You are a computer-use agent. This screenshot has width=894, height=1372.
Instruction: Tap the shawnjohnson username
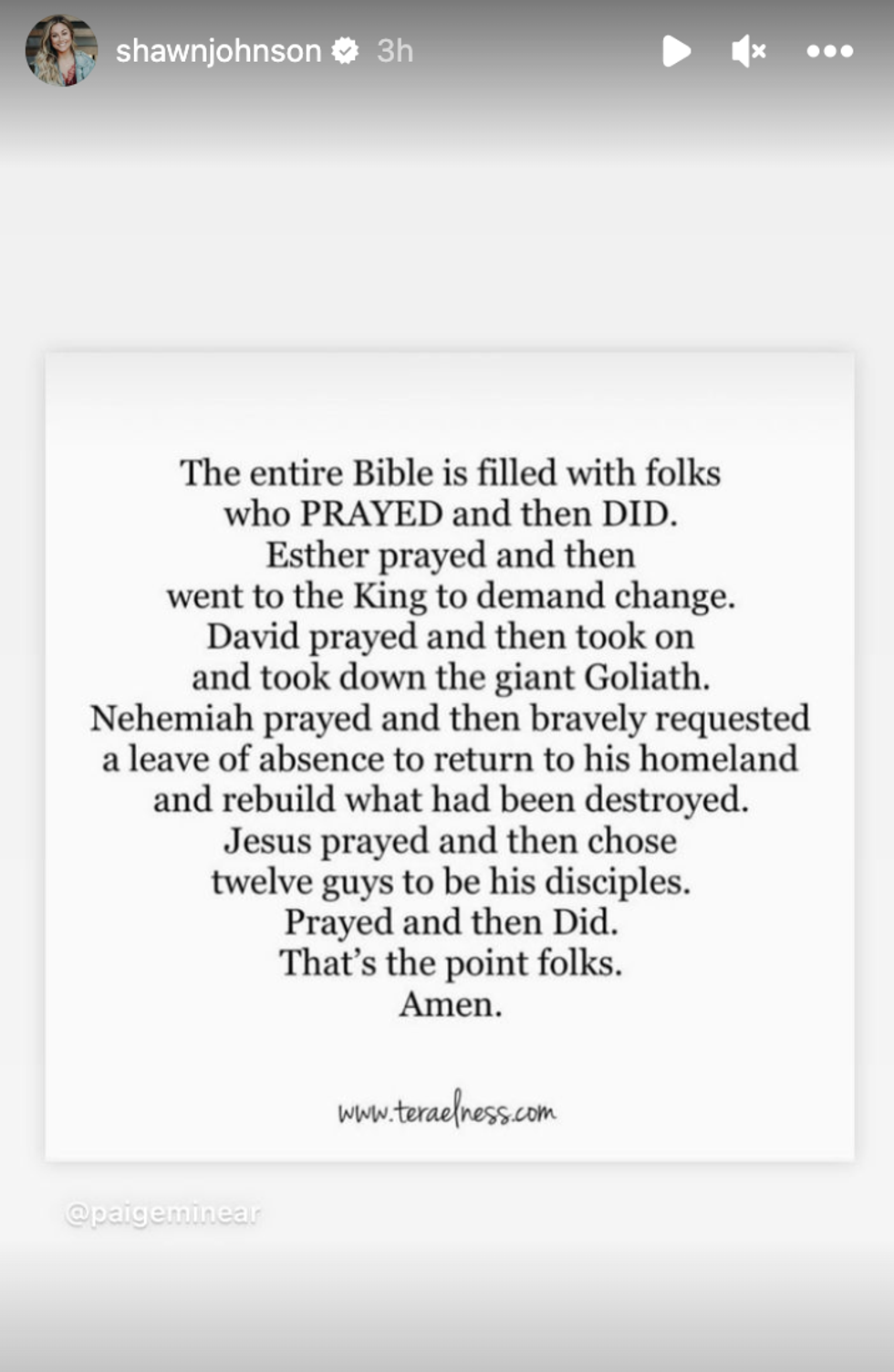(x=218, y=51)
